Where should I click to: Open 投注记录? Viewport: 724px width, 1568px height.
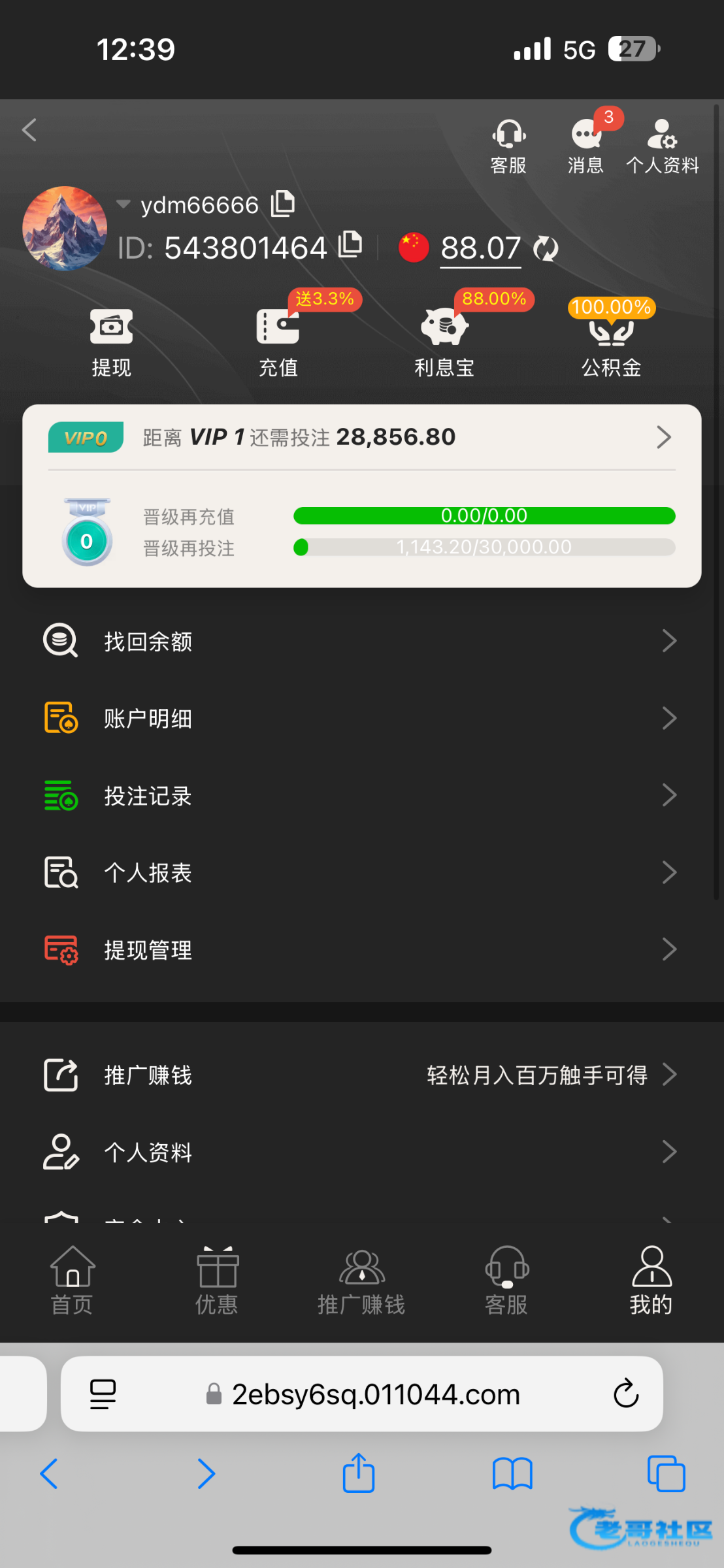click(362, 795)
